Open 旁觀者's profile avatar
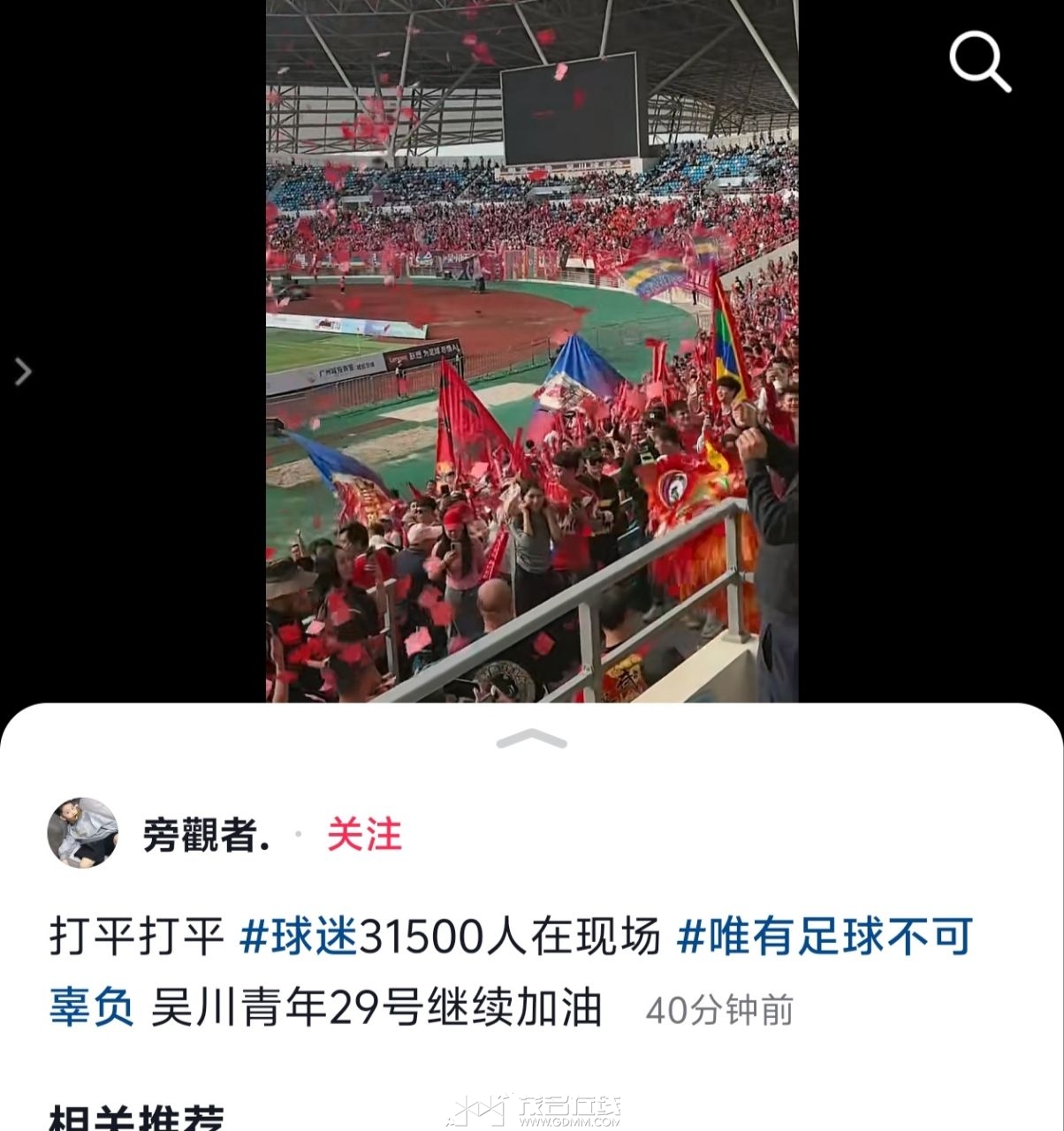 [x=82, y=832]
